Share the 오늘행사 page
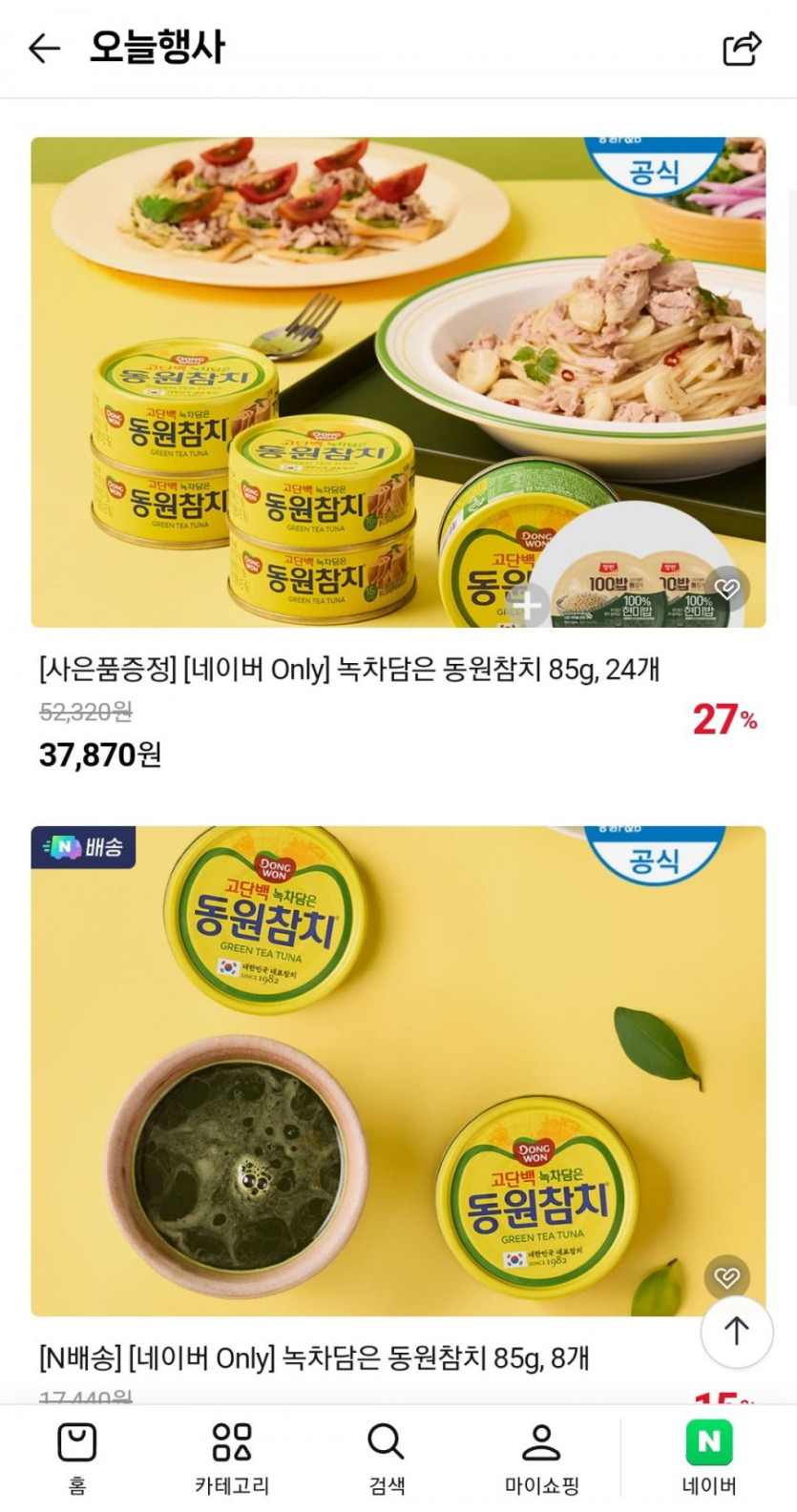 pyautogui.click(x=742, y=48)
